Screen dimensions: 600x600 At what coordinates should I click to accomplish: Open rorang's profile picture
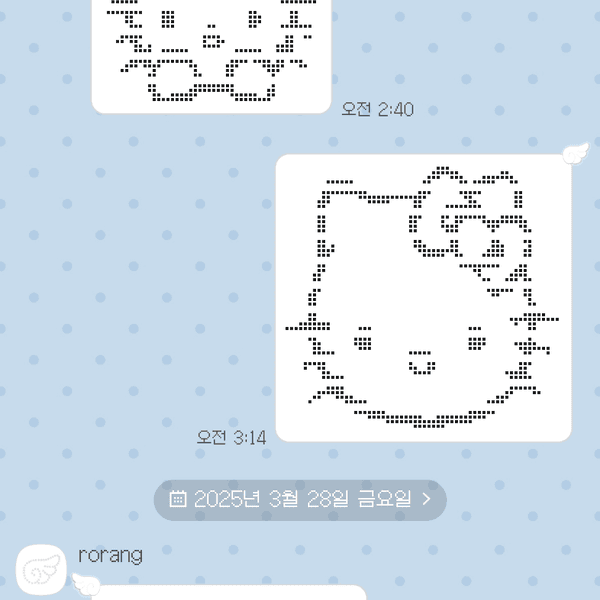click(41, 570)
